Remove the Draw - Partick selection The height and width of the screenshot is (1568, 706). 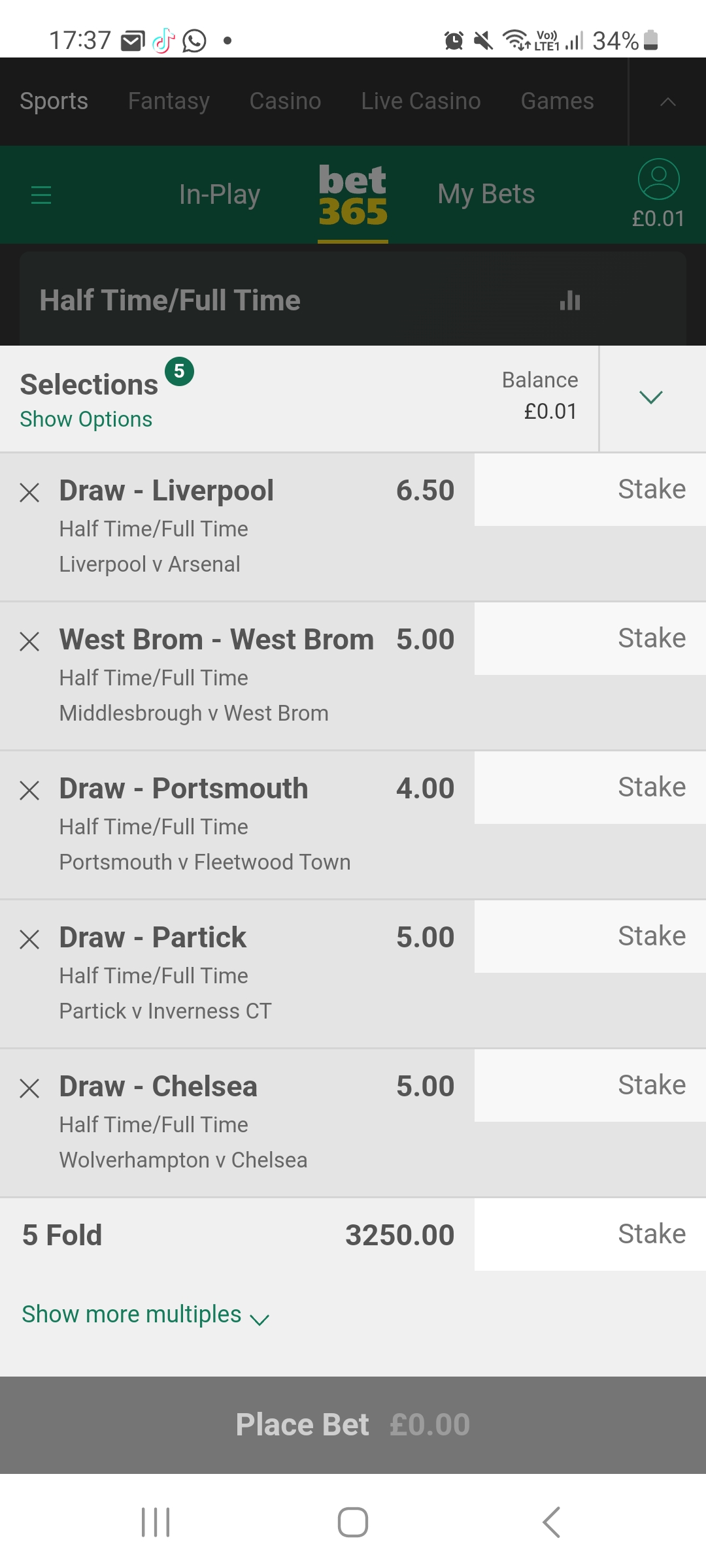pyautogui.click(x=29, y=939)
